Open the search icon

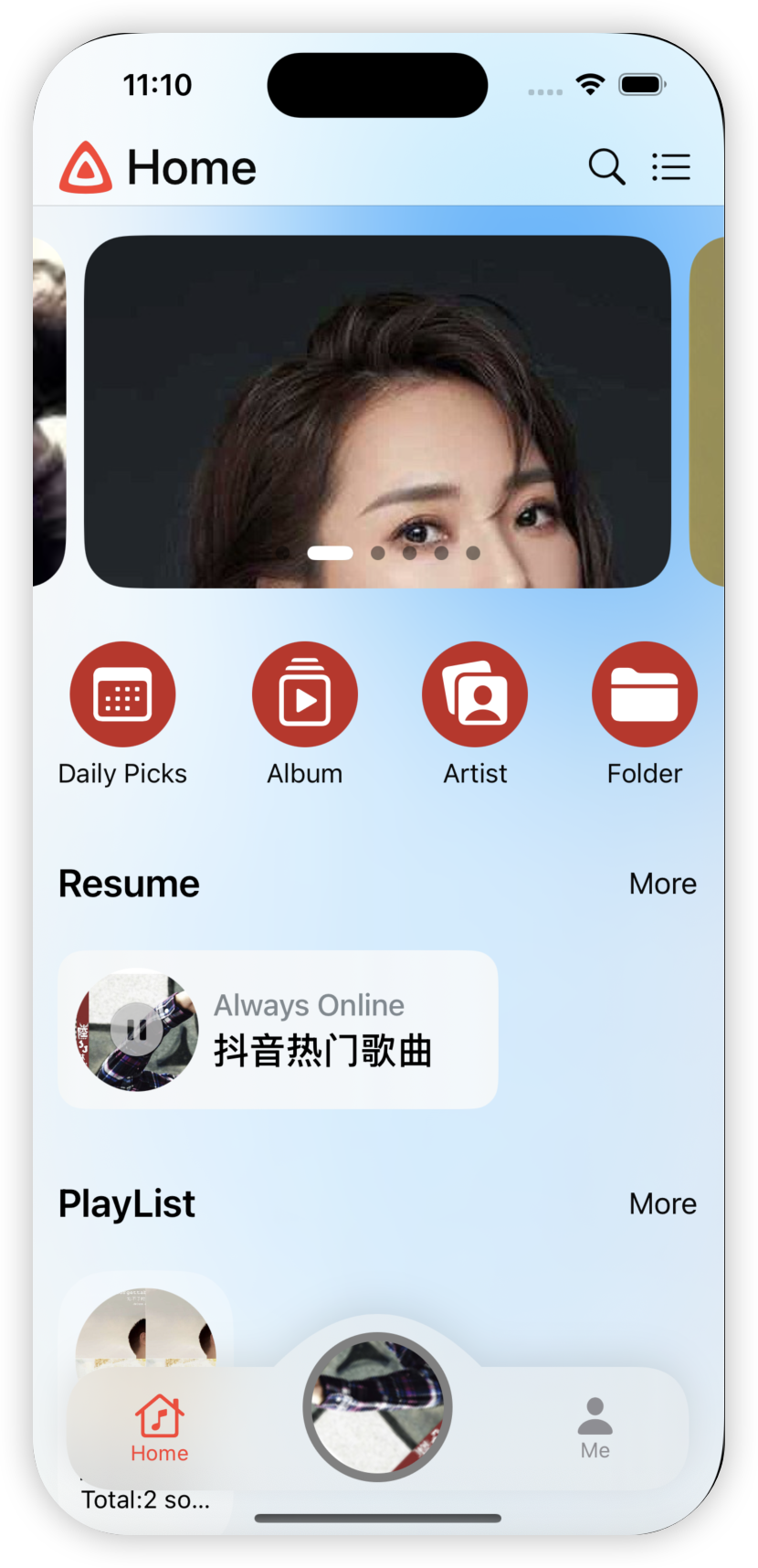[606, 167]
